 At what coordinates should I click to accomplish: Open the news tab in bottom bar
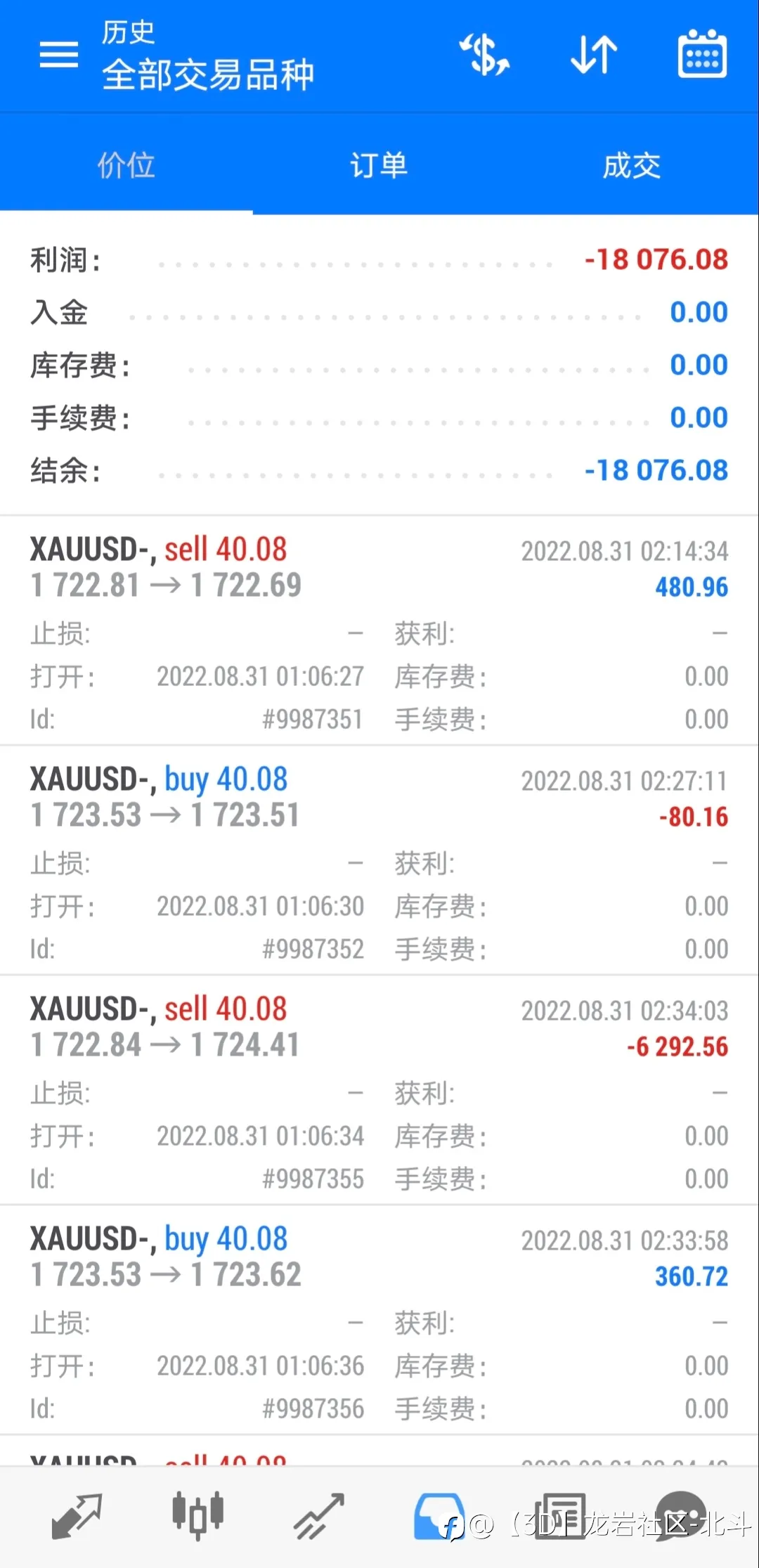[x=561, y=1516]
